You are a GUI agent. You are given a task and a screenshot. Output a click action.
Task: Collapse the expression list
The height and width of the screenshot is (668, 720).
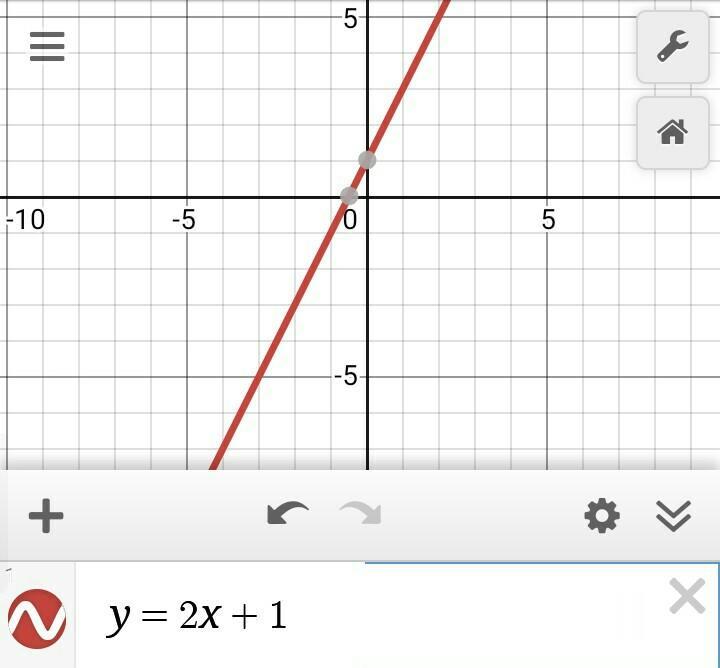pyautogui.click(x=673, y=516)
